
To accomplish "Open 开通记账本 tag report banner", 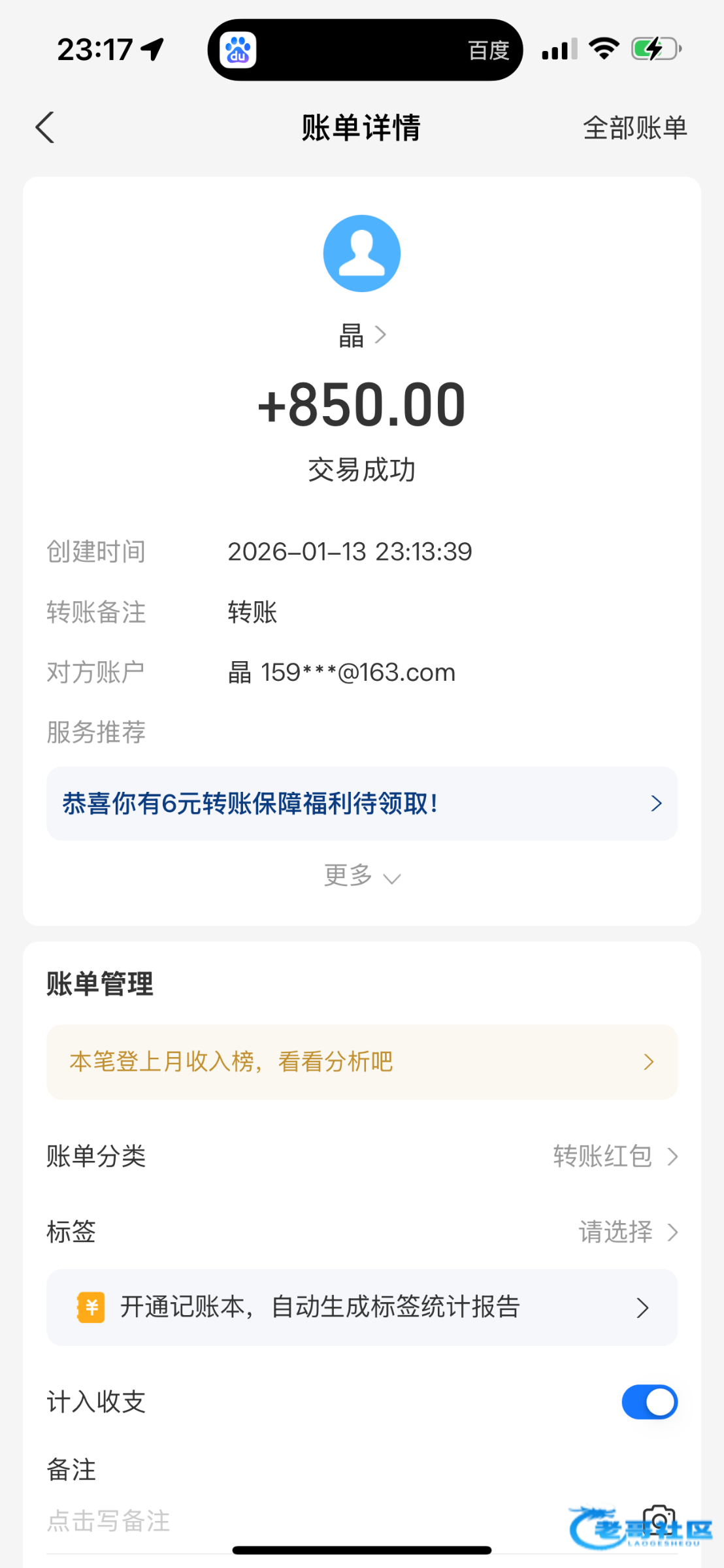I will [362, 1307].
